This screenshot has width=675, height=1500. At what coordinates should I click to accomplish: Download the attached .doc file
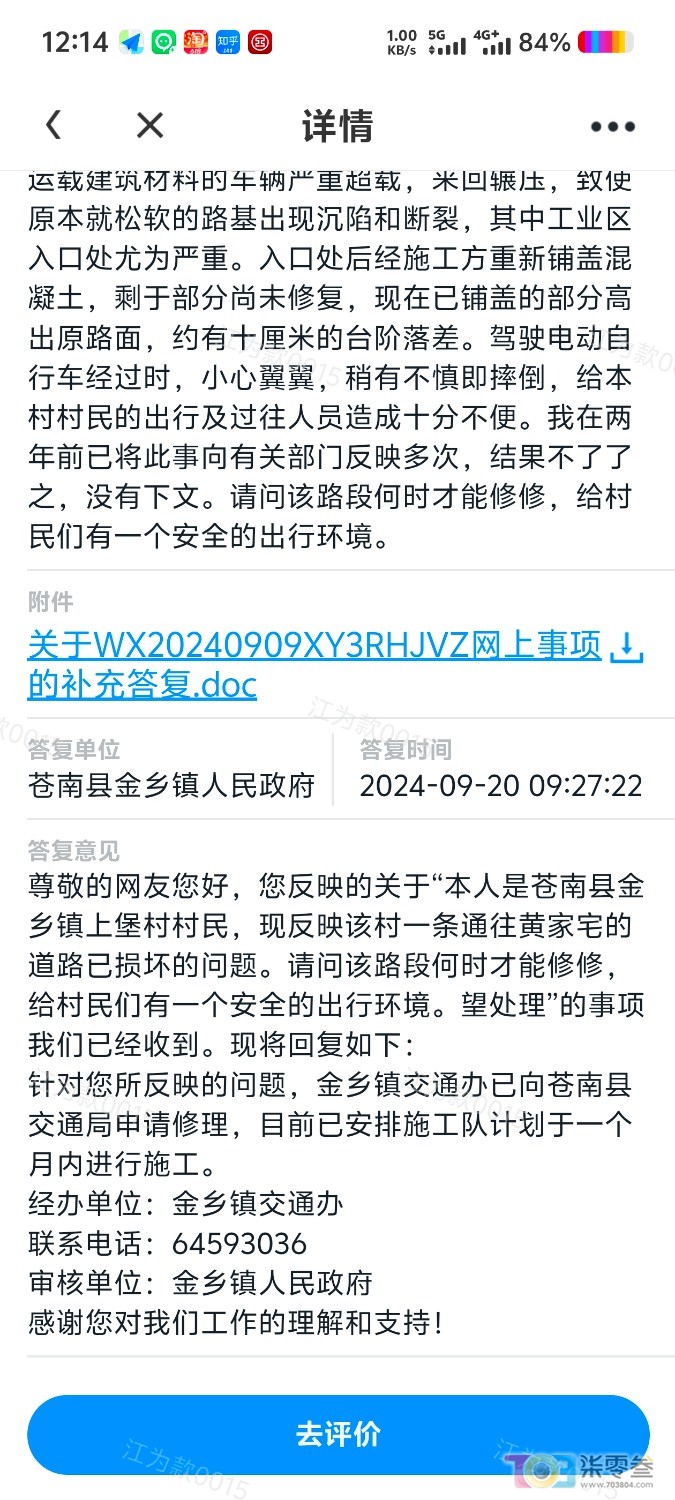tap(627, 647)
